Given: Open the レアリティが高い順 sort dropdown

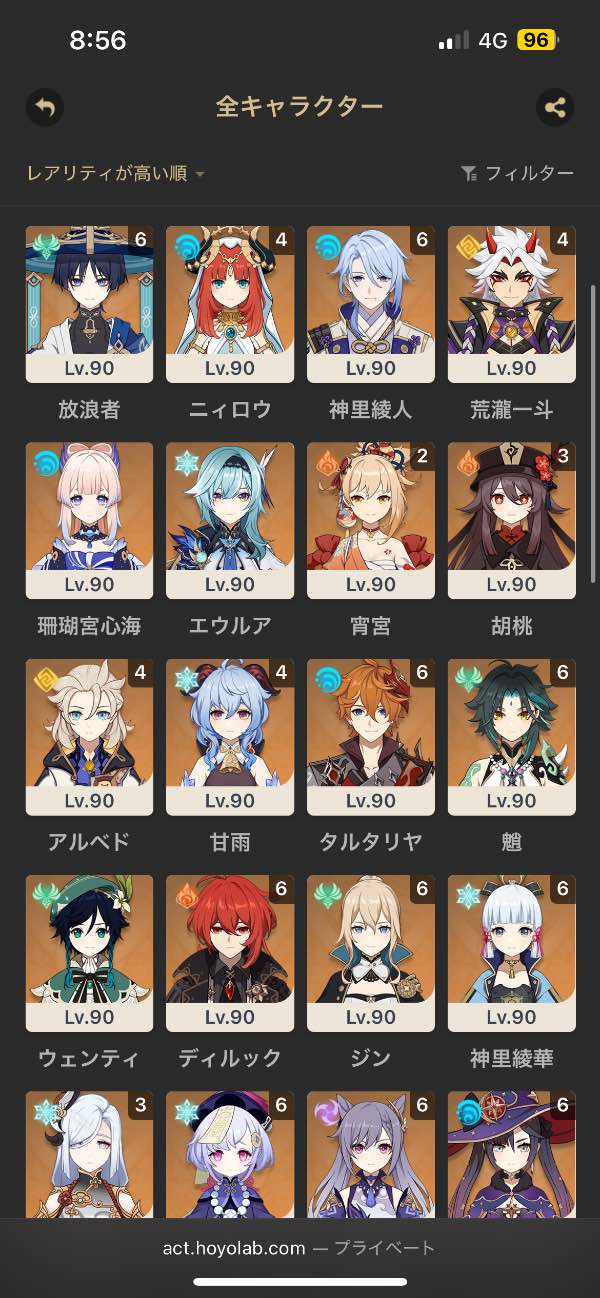Looking at the screenshot, I should click(x=115, y=174).
